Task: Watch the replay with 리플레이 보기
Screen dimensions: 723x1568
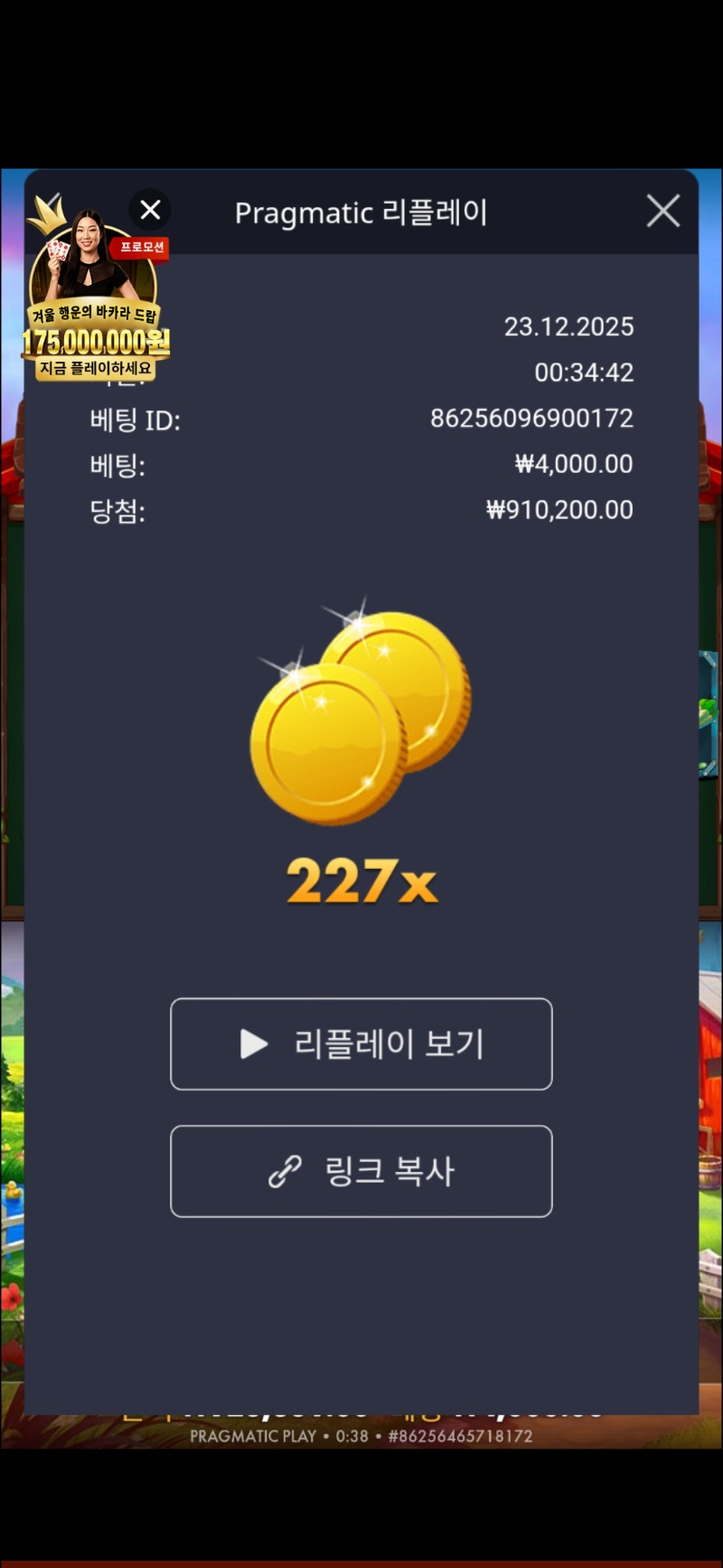Action: pyautogui.click(x=361, y=1044)
